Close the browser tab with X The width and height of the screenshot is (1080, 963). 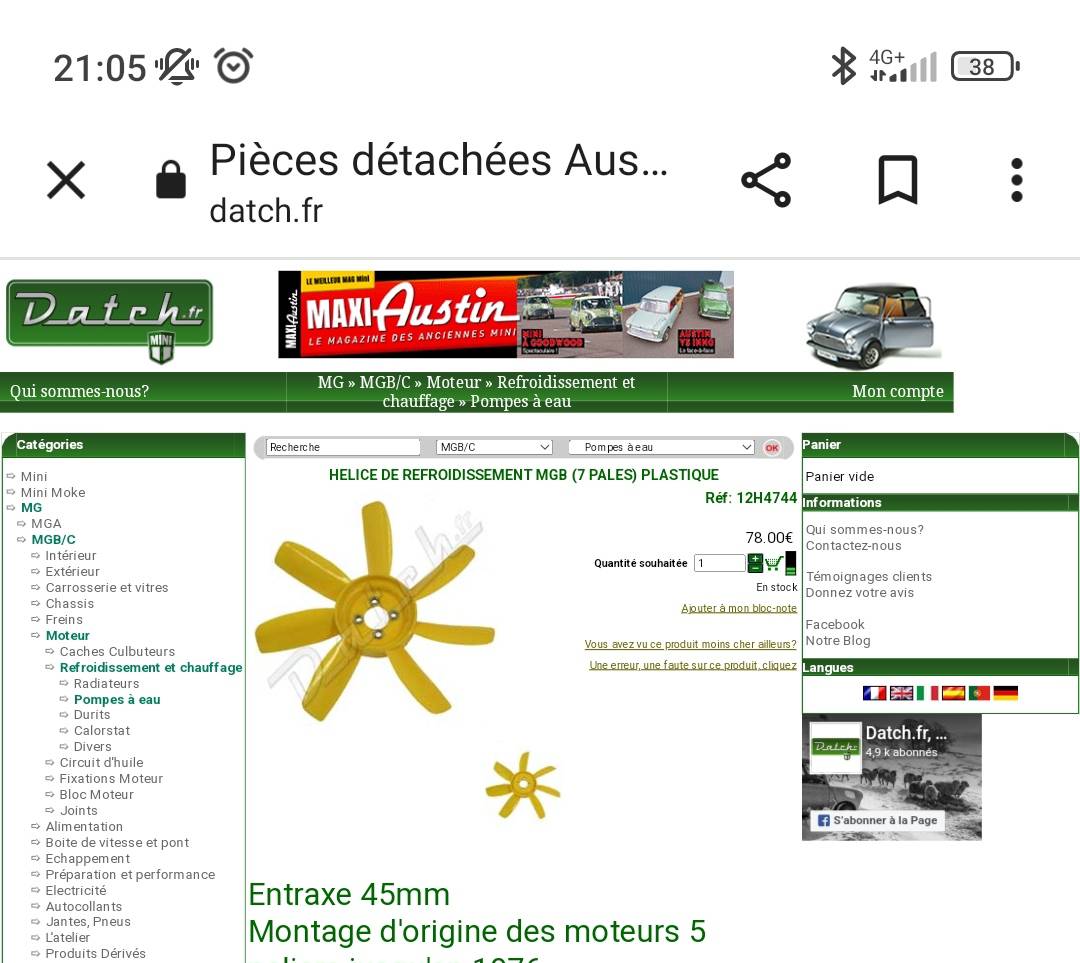click(x=66, y=181)
